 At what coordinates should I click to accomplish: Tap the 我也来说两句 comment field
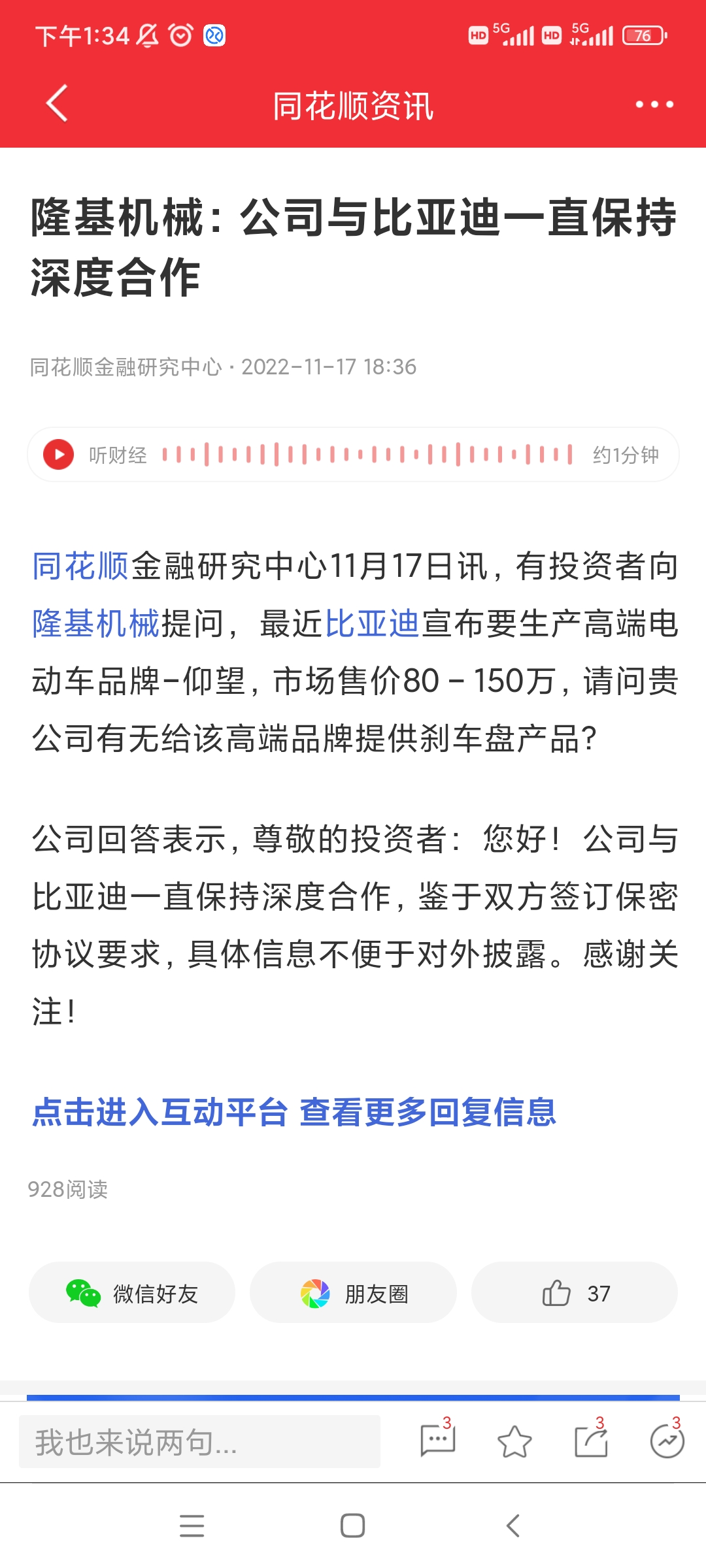pyautogui.click(x=199, y=1442)
